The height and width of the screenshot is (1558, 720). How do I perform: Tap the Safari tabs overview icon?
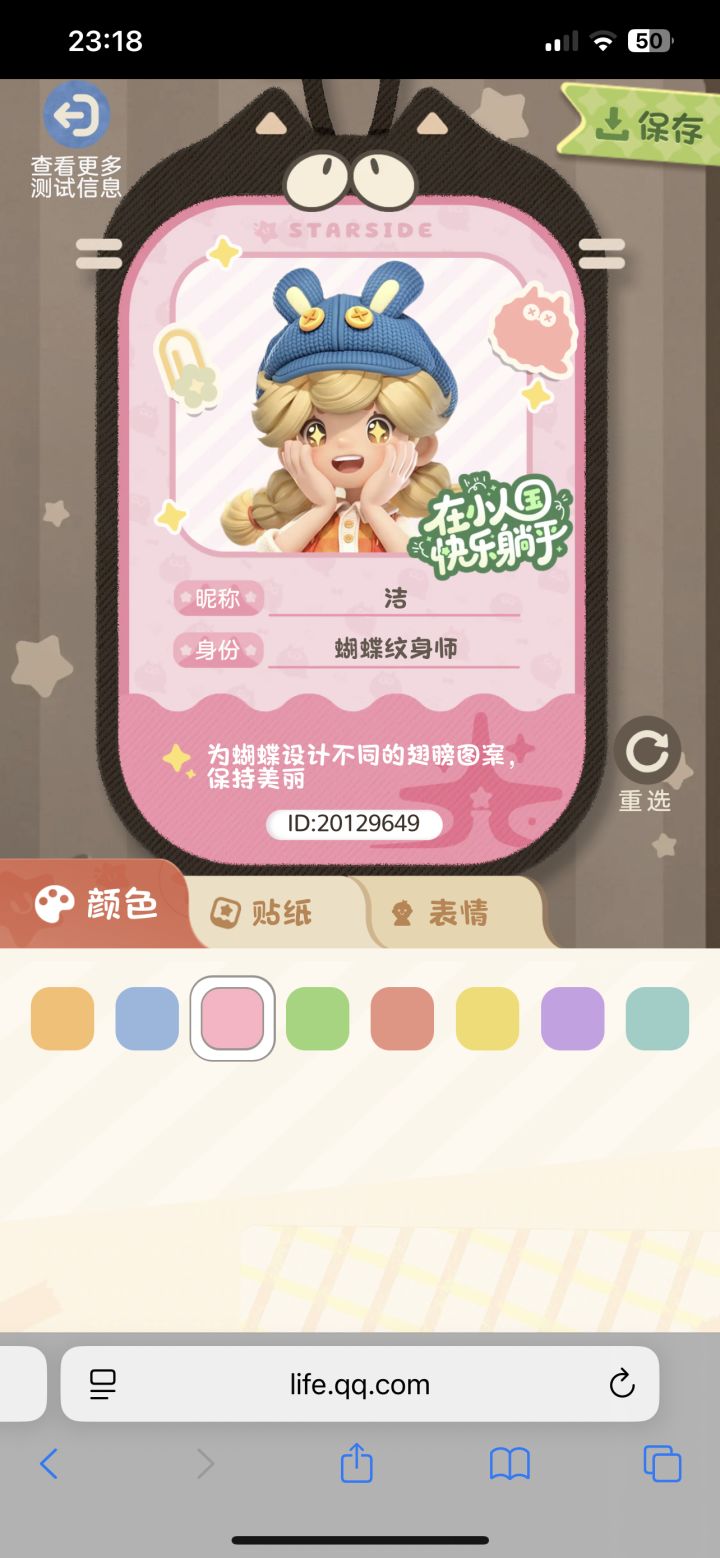pyautogui.click(x=661, y=1464)
